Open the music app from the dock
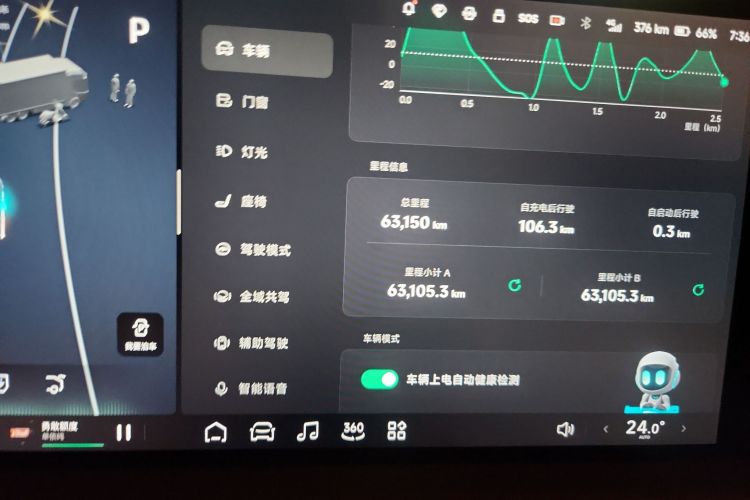 click(308, 432)
